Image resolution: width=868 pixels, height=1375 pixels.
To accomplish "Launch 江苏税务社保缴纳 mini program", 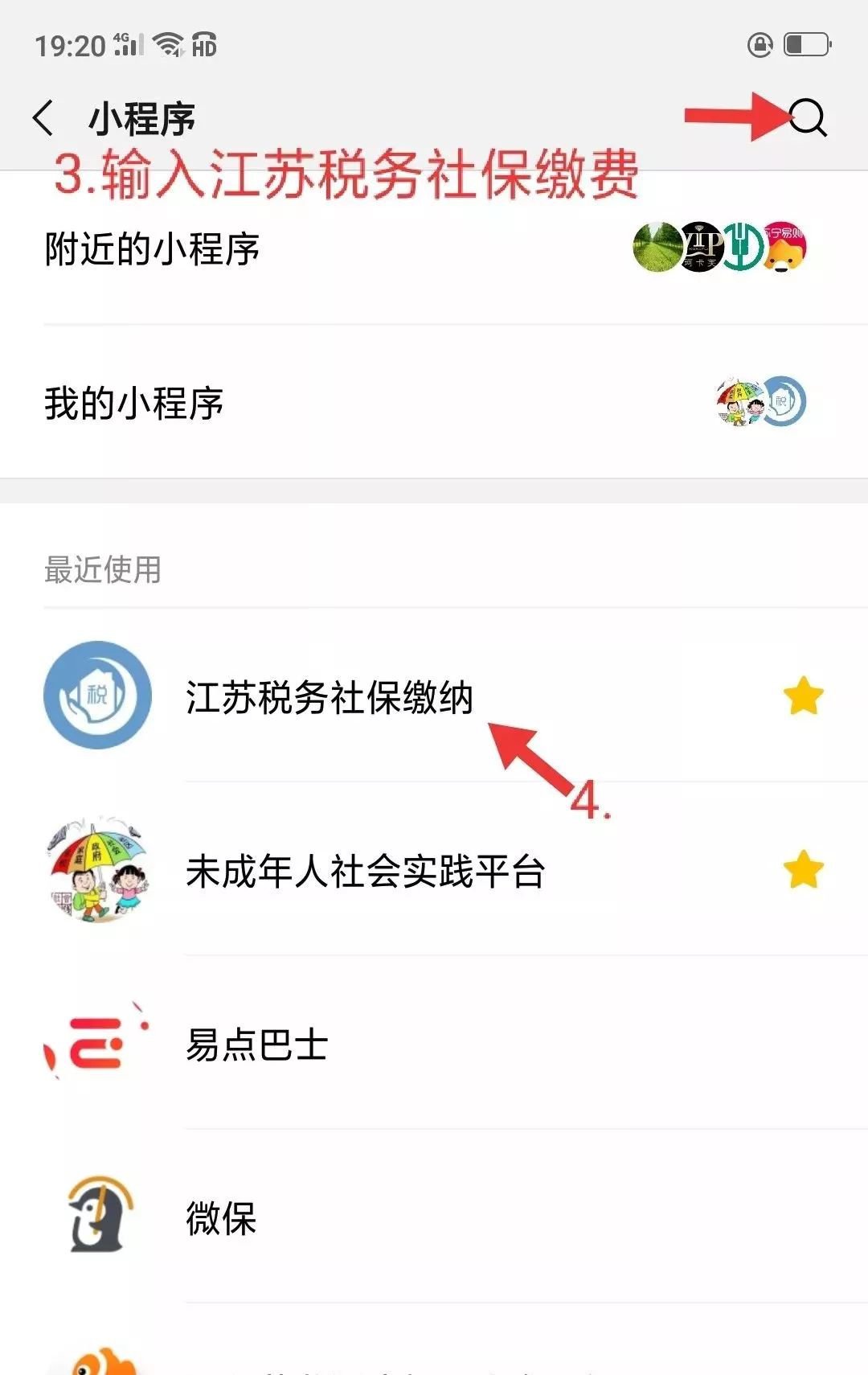I will coord(329,696).
